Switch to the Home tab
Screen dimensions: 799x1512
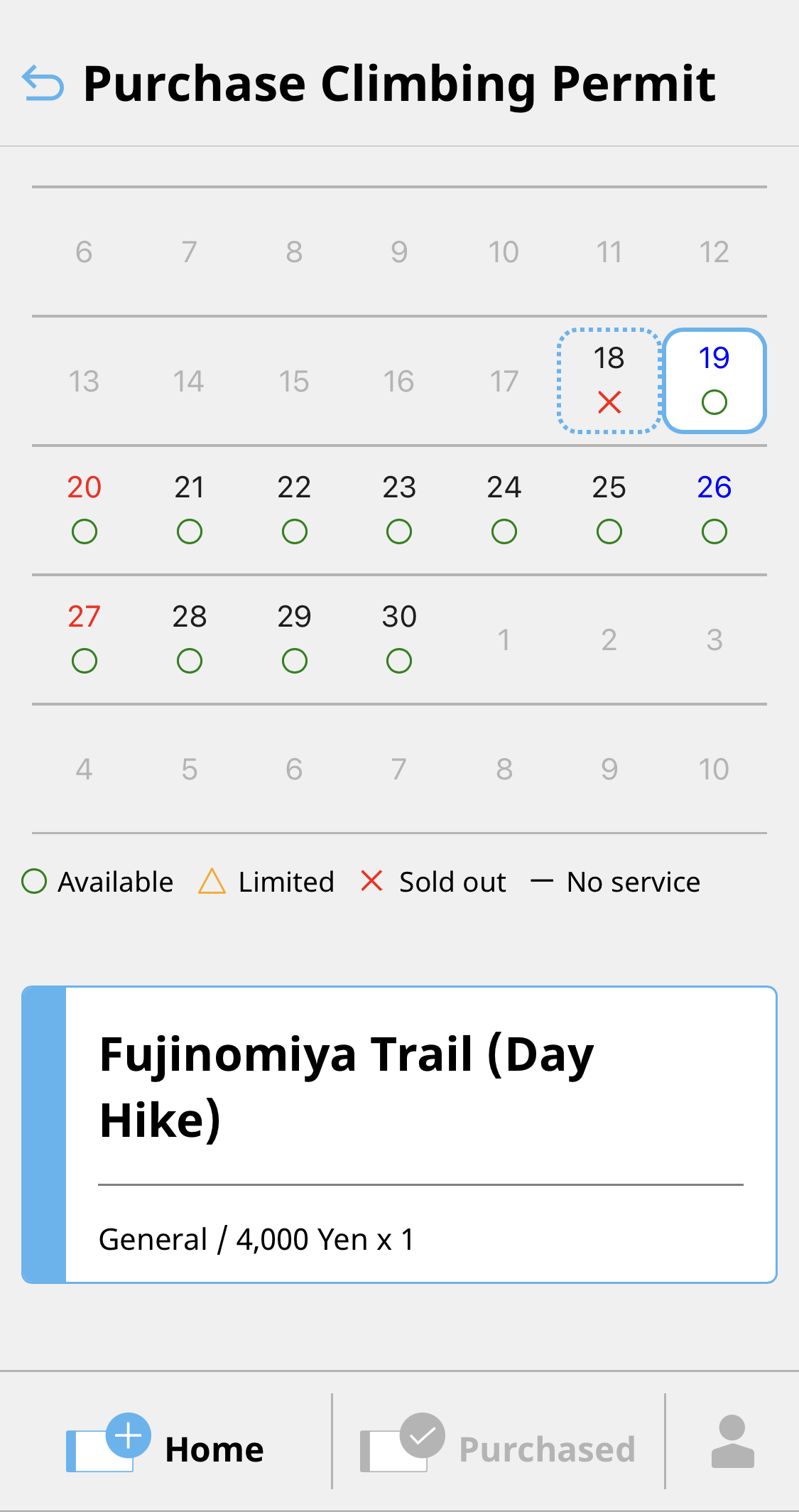point(165,1442)
